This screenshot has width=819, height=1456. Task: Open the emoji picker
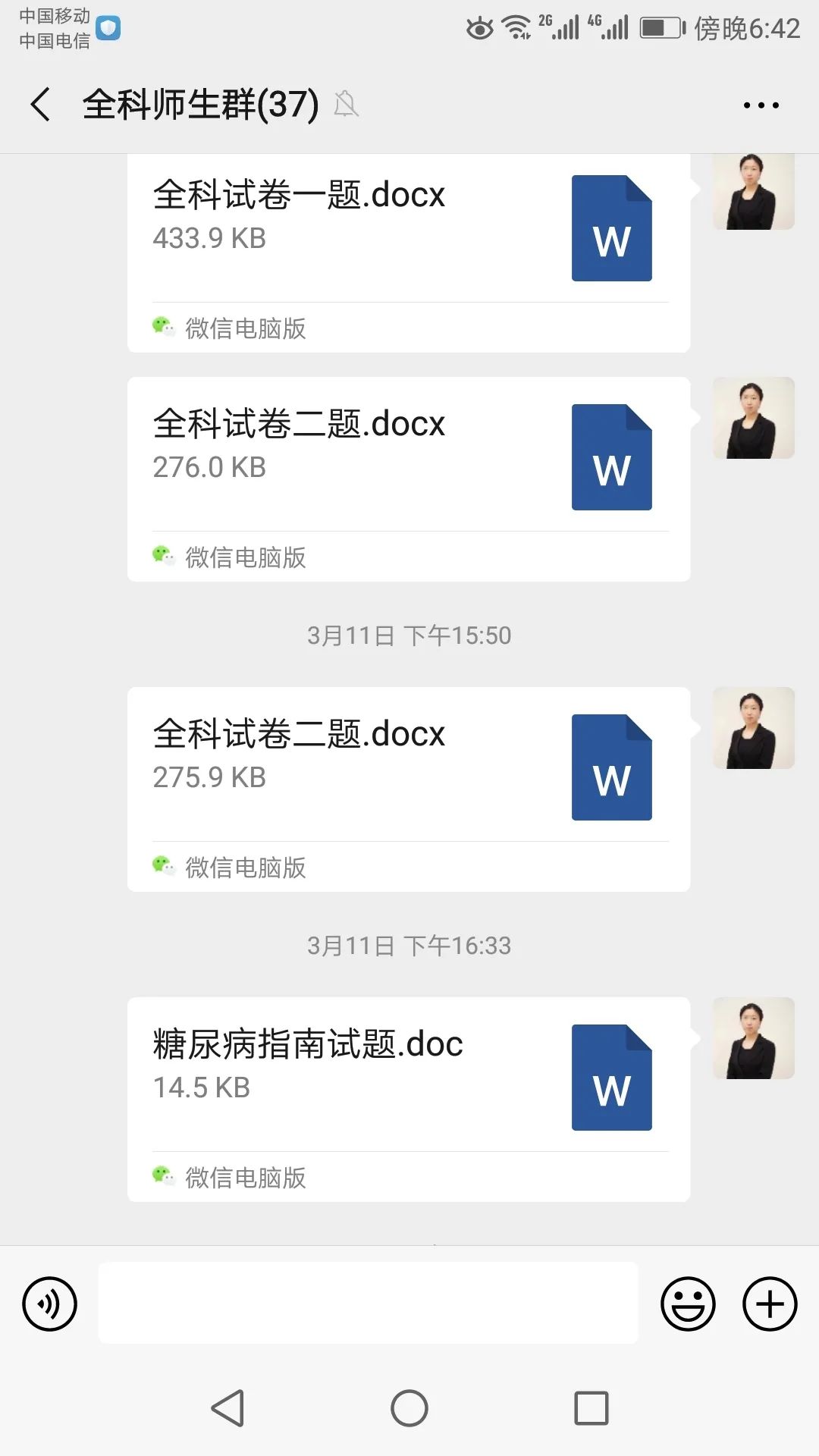[x=688, y=1304]
